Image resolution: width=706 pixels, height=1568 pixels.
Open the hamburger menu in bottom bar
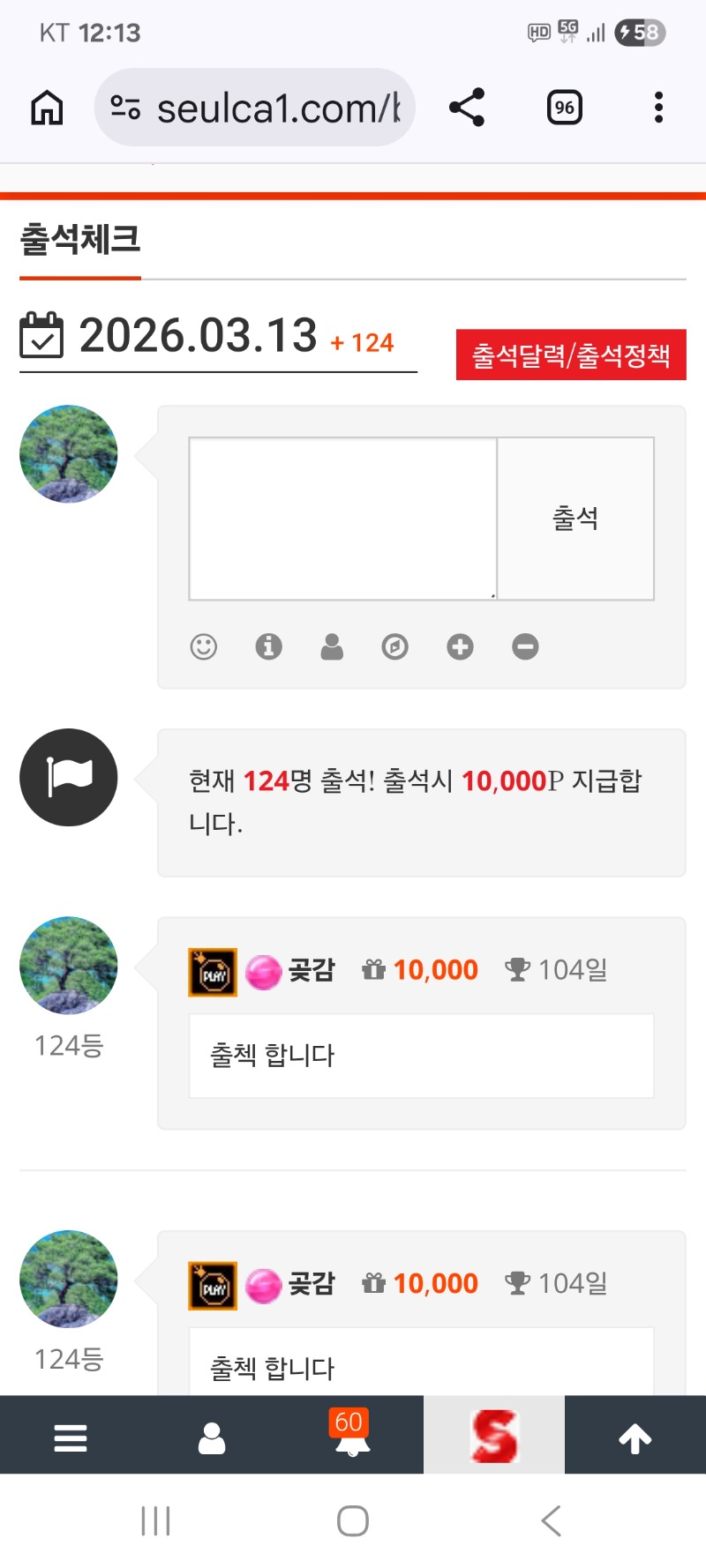[x=71, y=1438]
